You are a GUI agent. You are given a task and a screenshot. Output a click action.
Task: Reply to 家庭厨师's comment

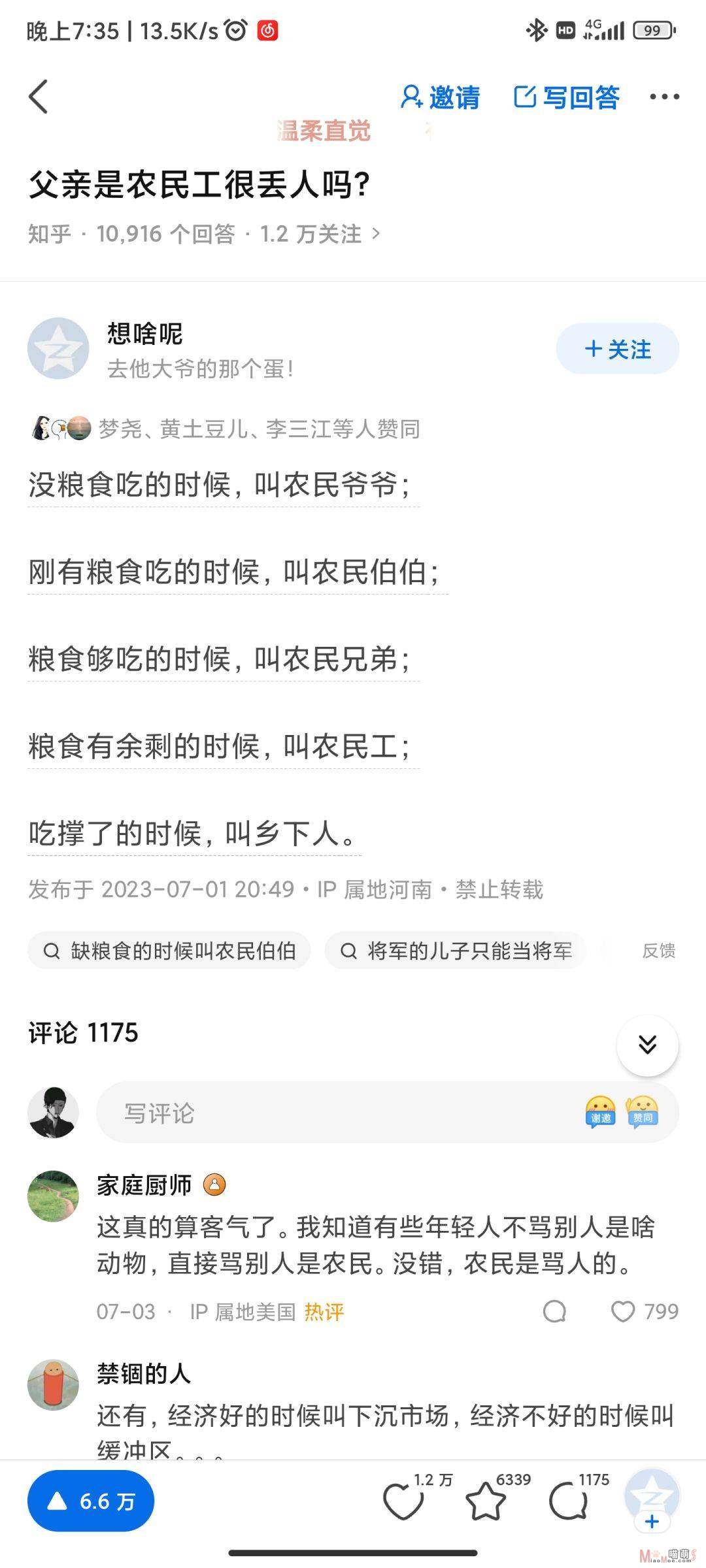pos(554,1311)
